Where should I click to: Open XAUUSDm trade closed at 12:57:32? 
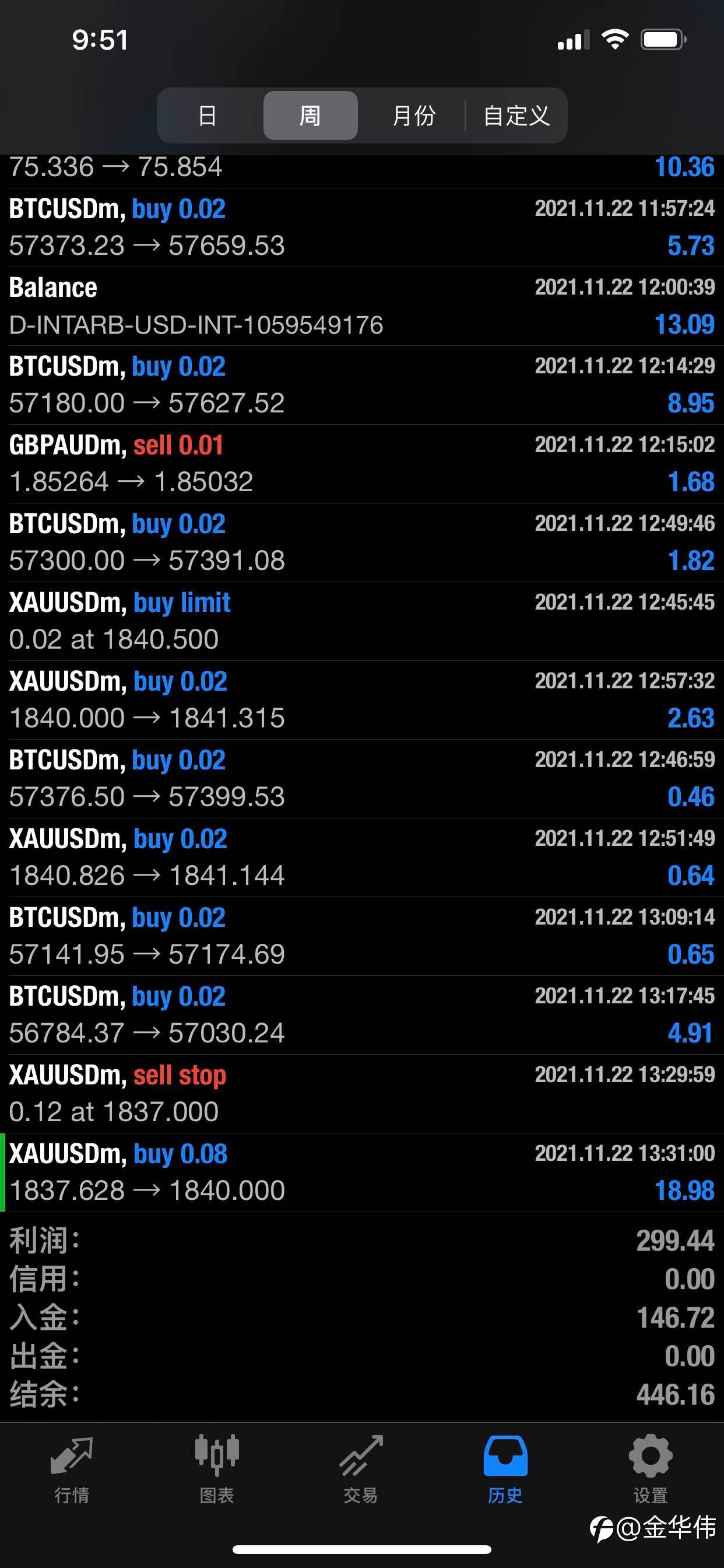(362, 700)
